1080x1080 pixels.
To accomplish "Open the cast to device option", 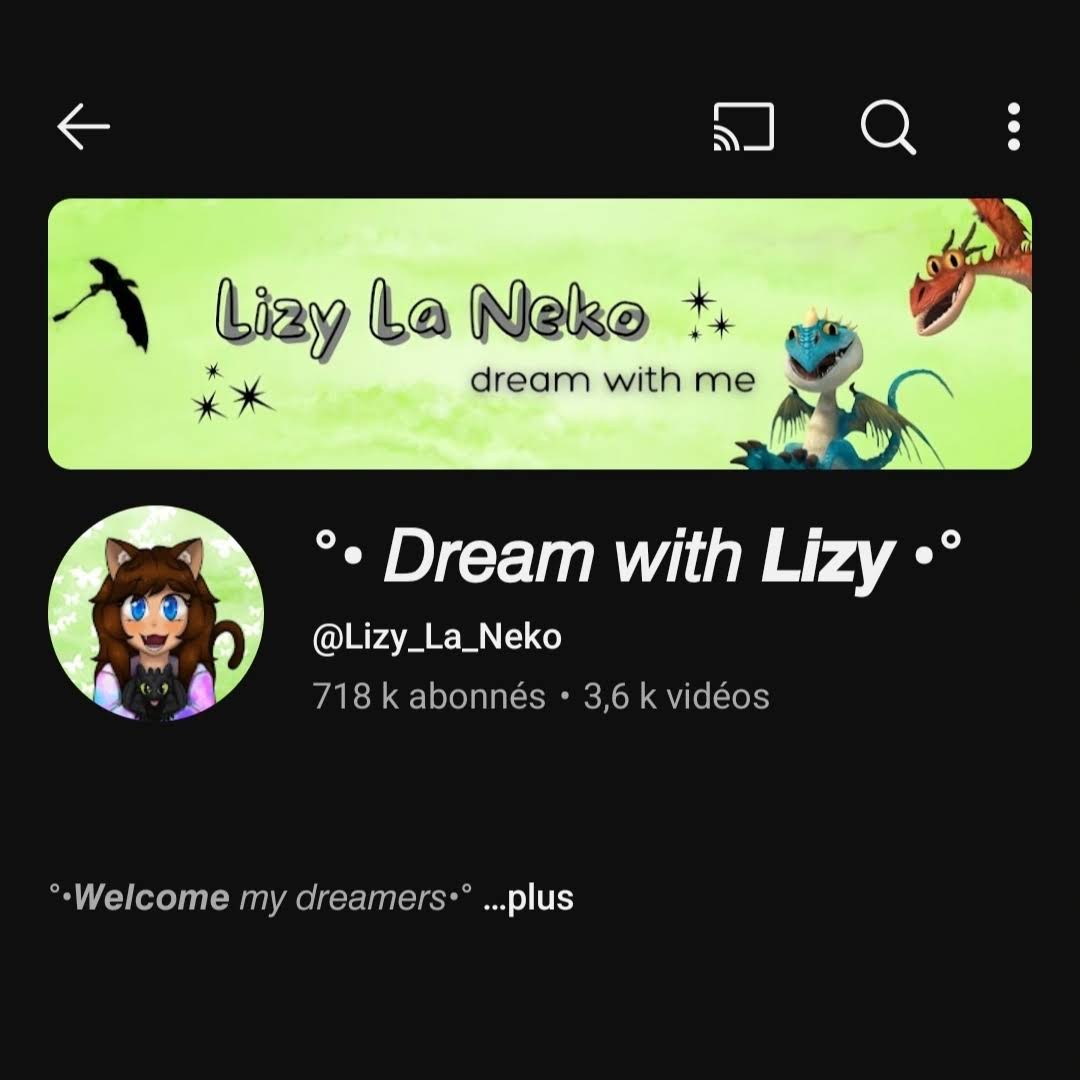I will click(x=743, y=127).
